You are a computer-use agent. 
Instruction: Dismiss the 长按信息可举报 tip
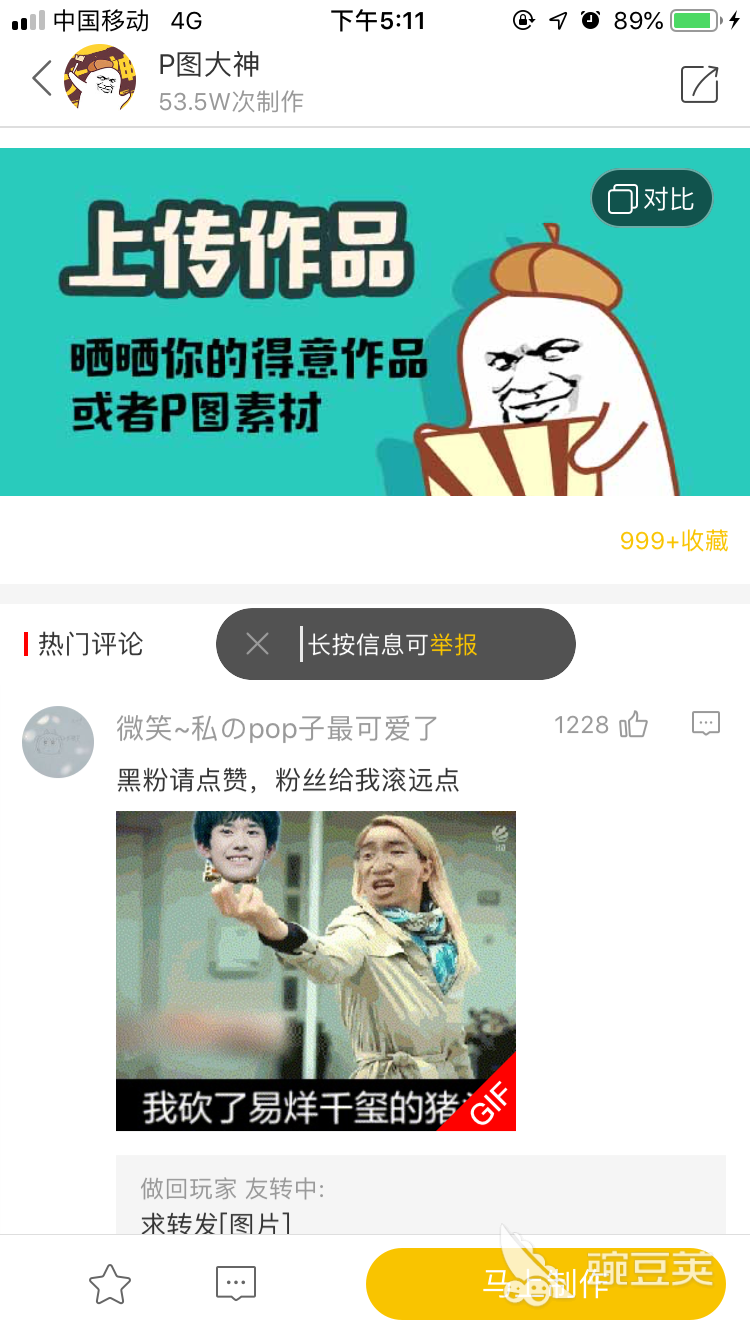coord(257,644)
